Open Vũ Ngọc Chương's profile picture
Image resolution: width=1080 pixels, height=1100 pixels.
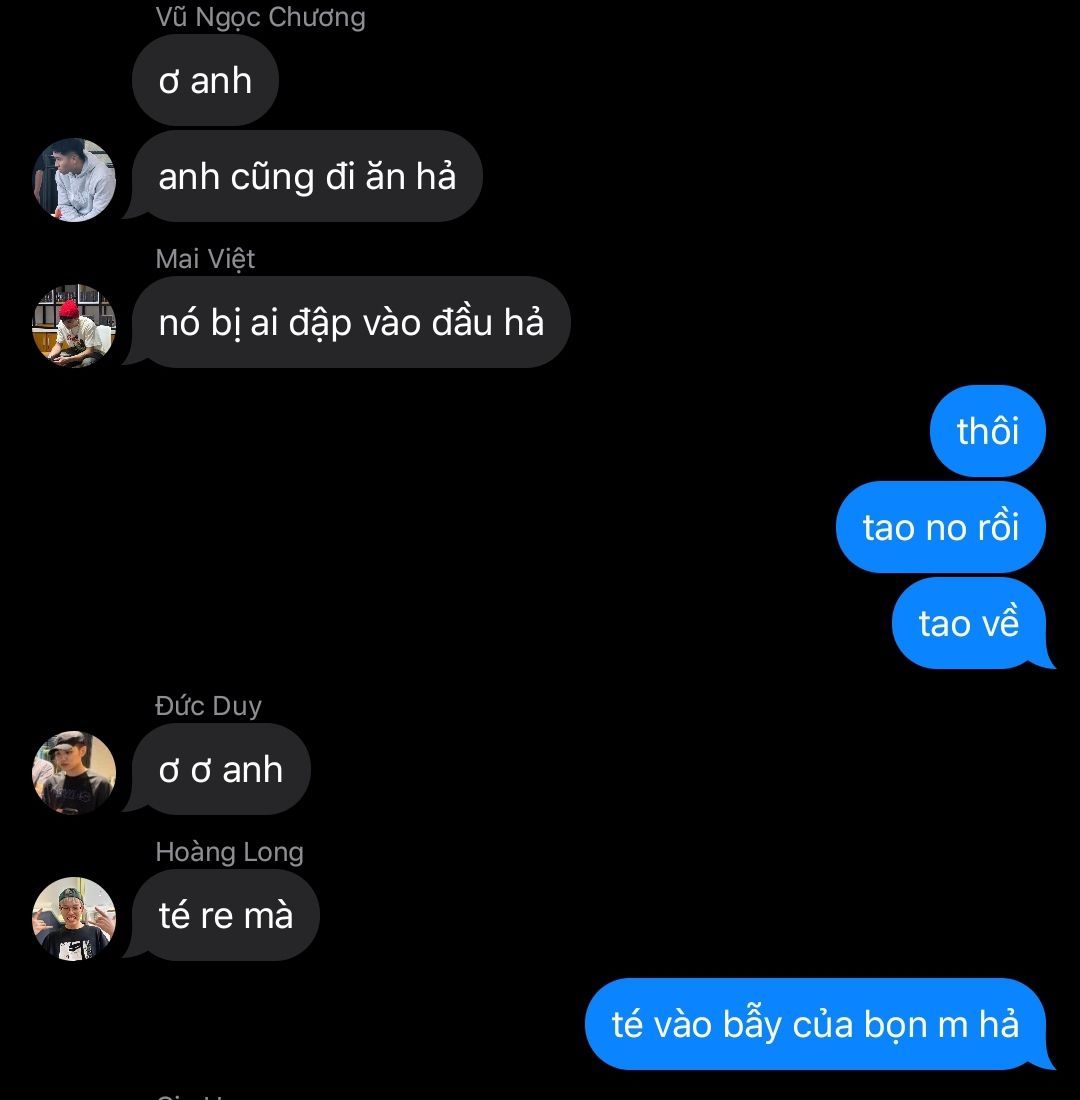[x=74, y=180]
